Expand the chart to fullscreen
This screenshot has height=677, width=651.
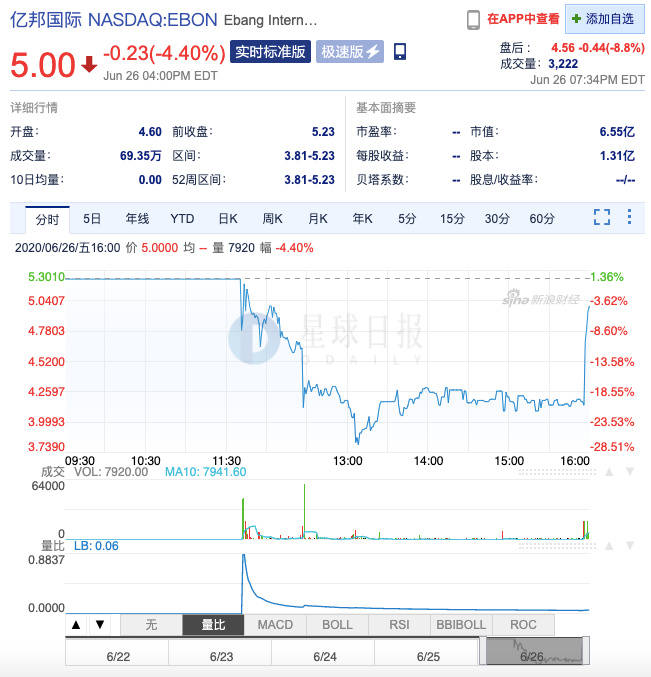tap(602, 217)
